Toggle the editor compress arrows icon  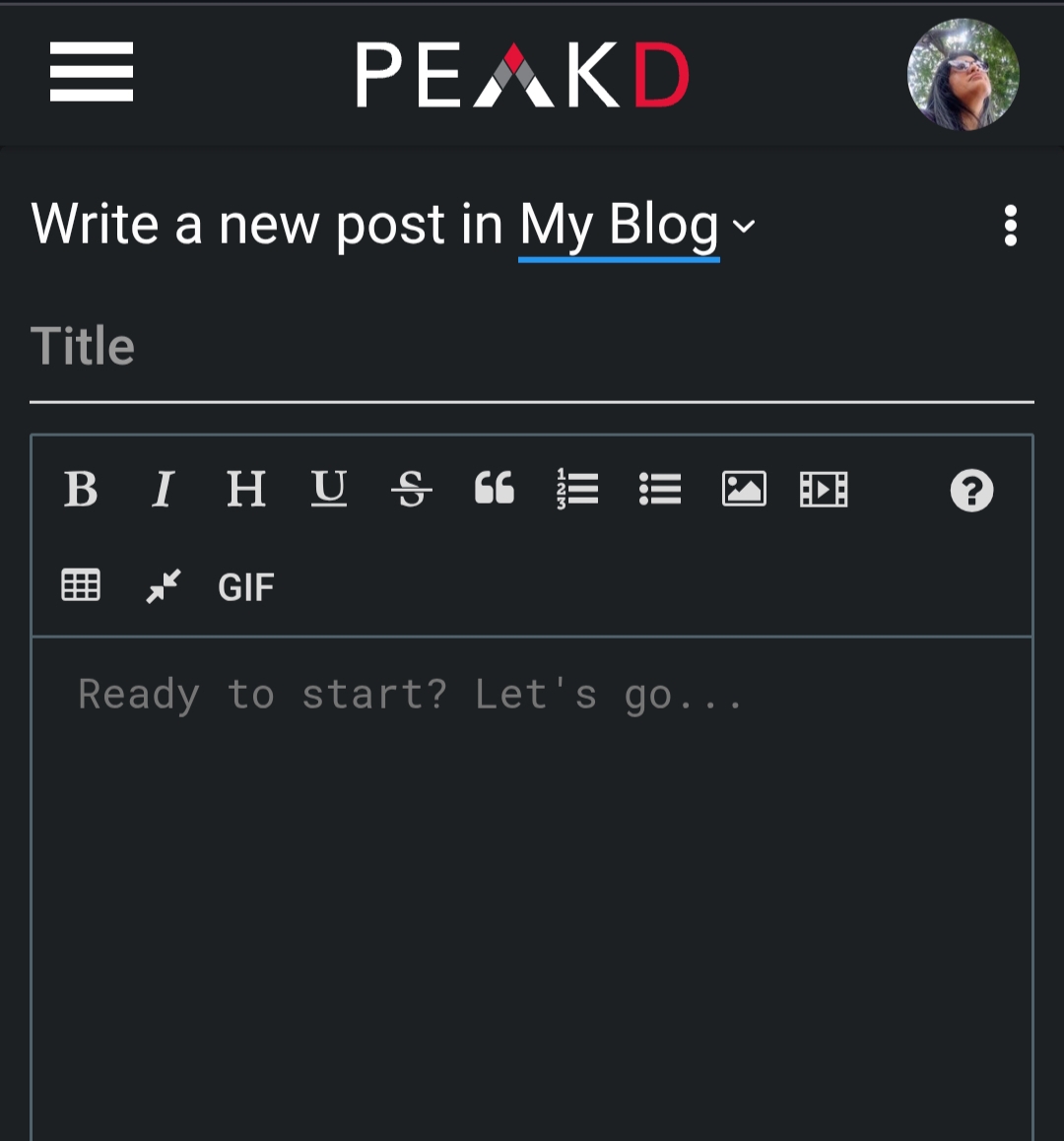point(163,586)
